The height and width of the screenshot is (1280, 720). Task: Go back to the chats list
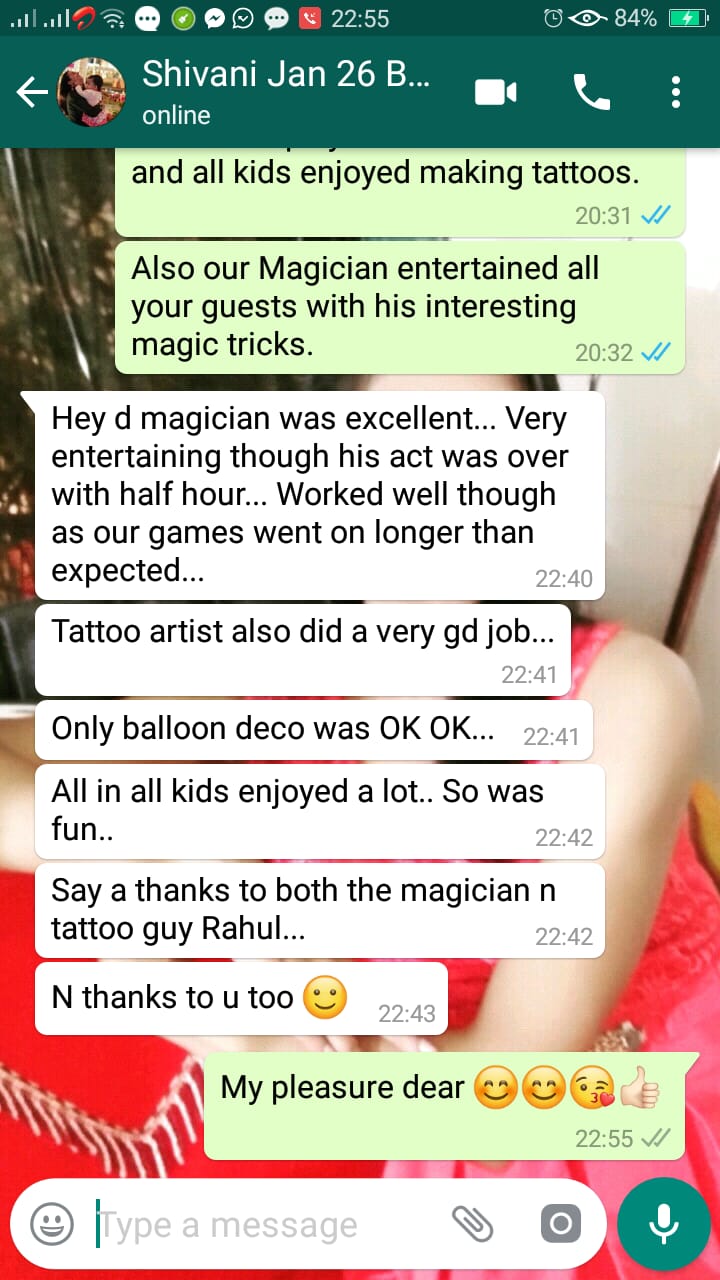31,93
